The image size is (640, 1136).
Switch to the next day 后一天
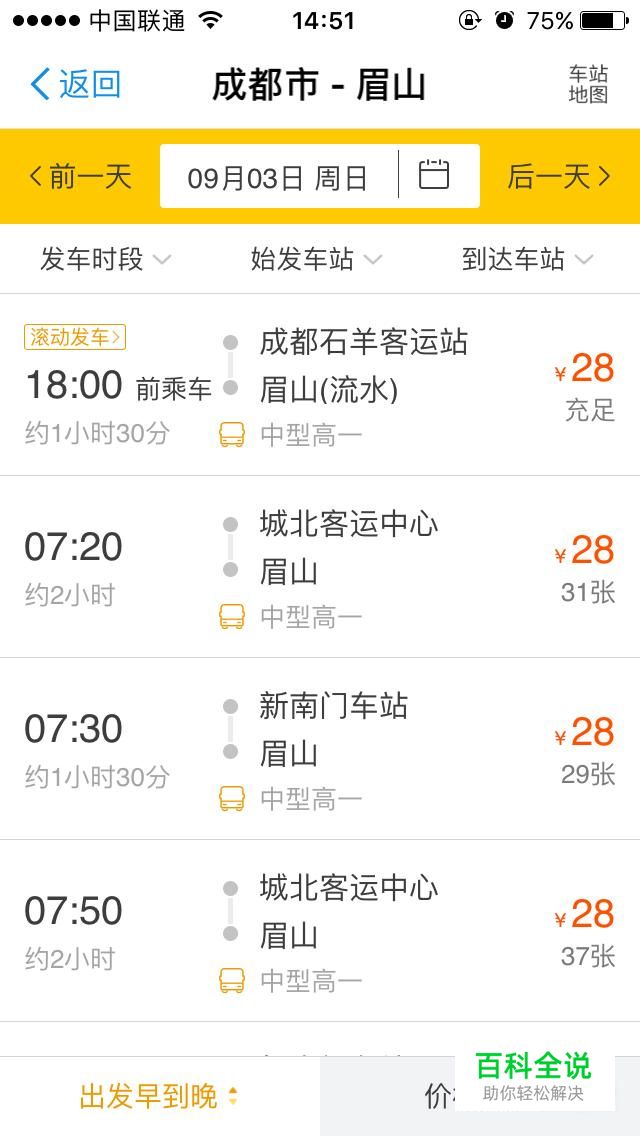pos(559,177)
